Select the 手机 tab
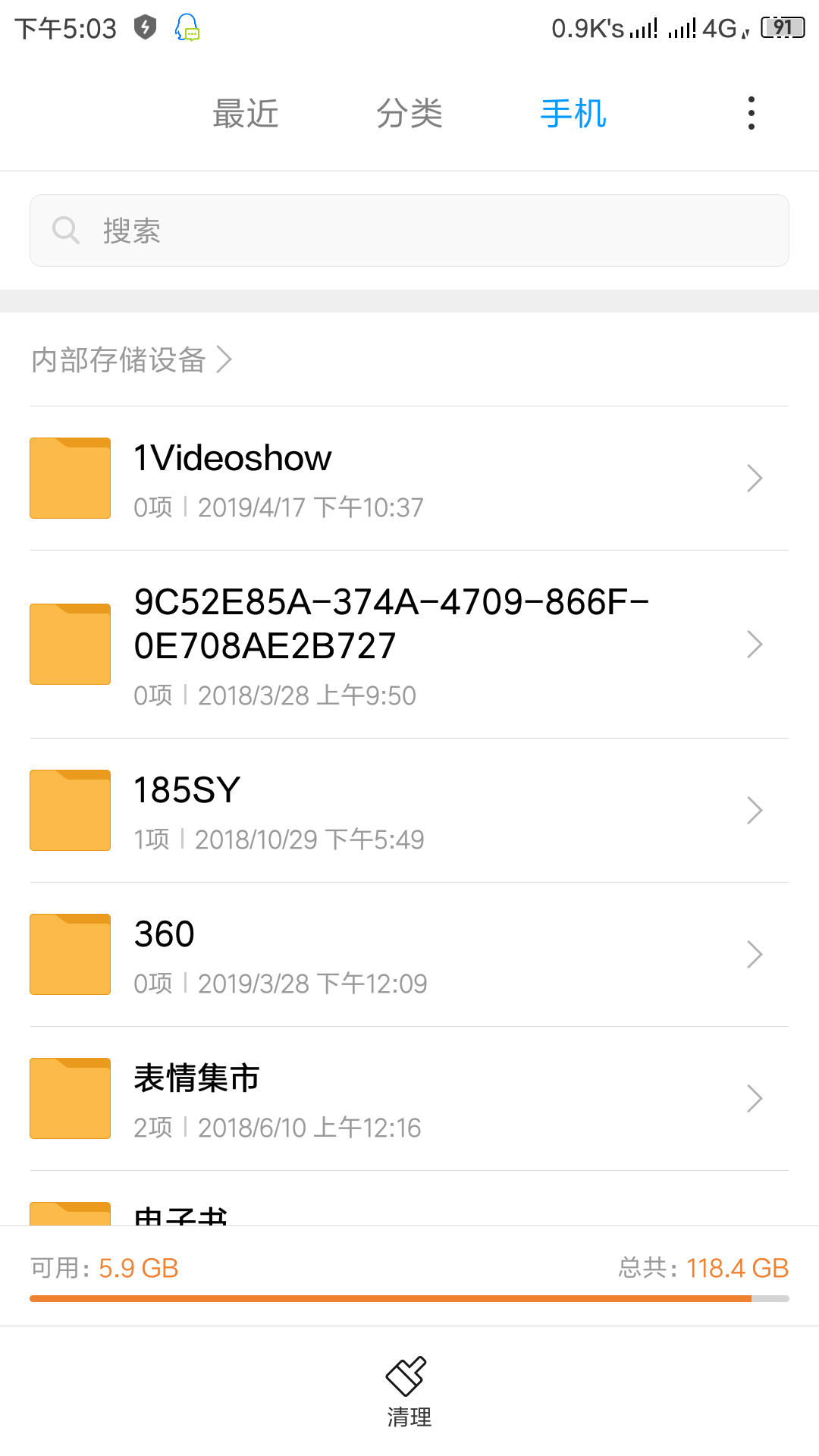The image size is (819, 1456). (x=573, y=114)
